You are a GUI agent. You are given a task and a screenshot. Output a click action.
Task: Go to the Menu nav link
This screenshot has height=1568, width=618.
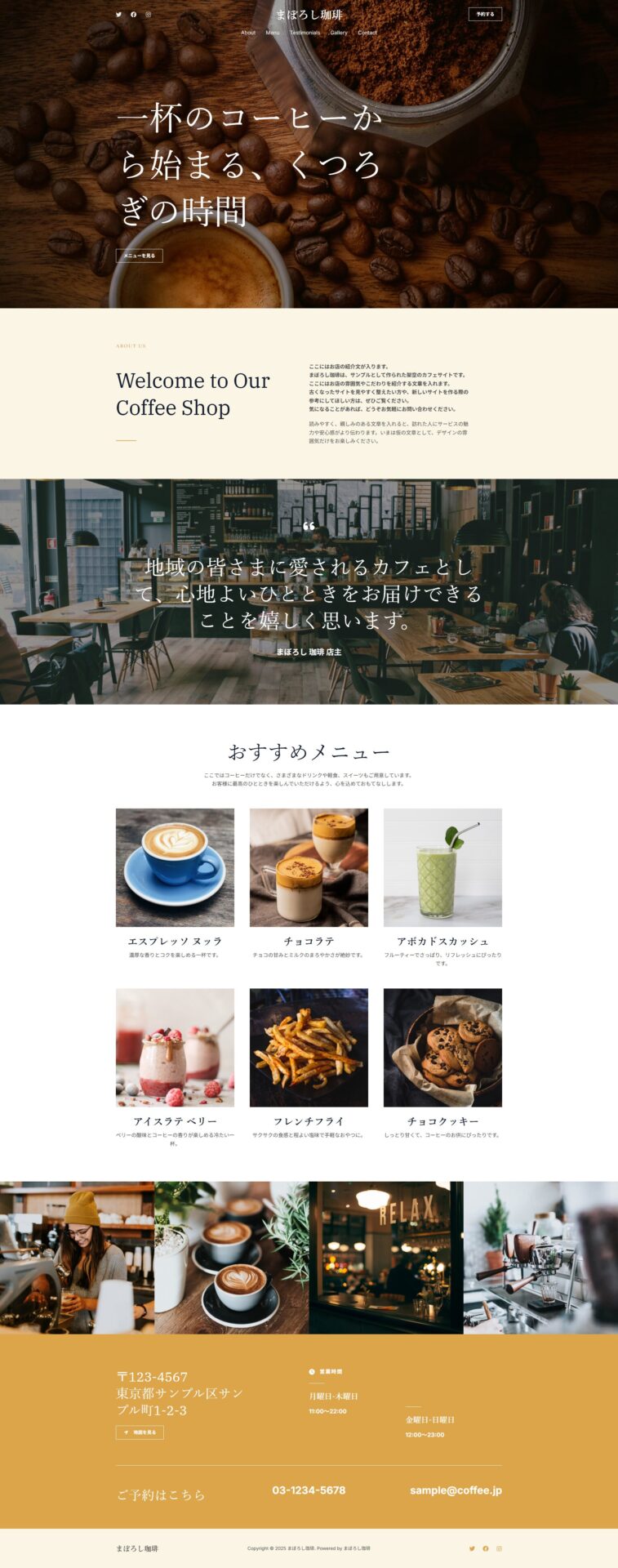click(x=273, y=33)
